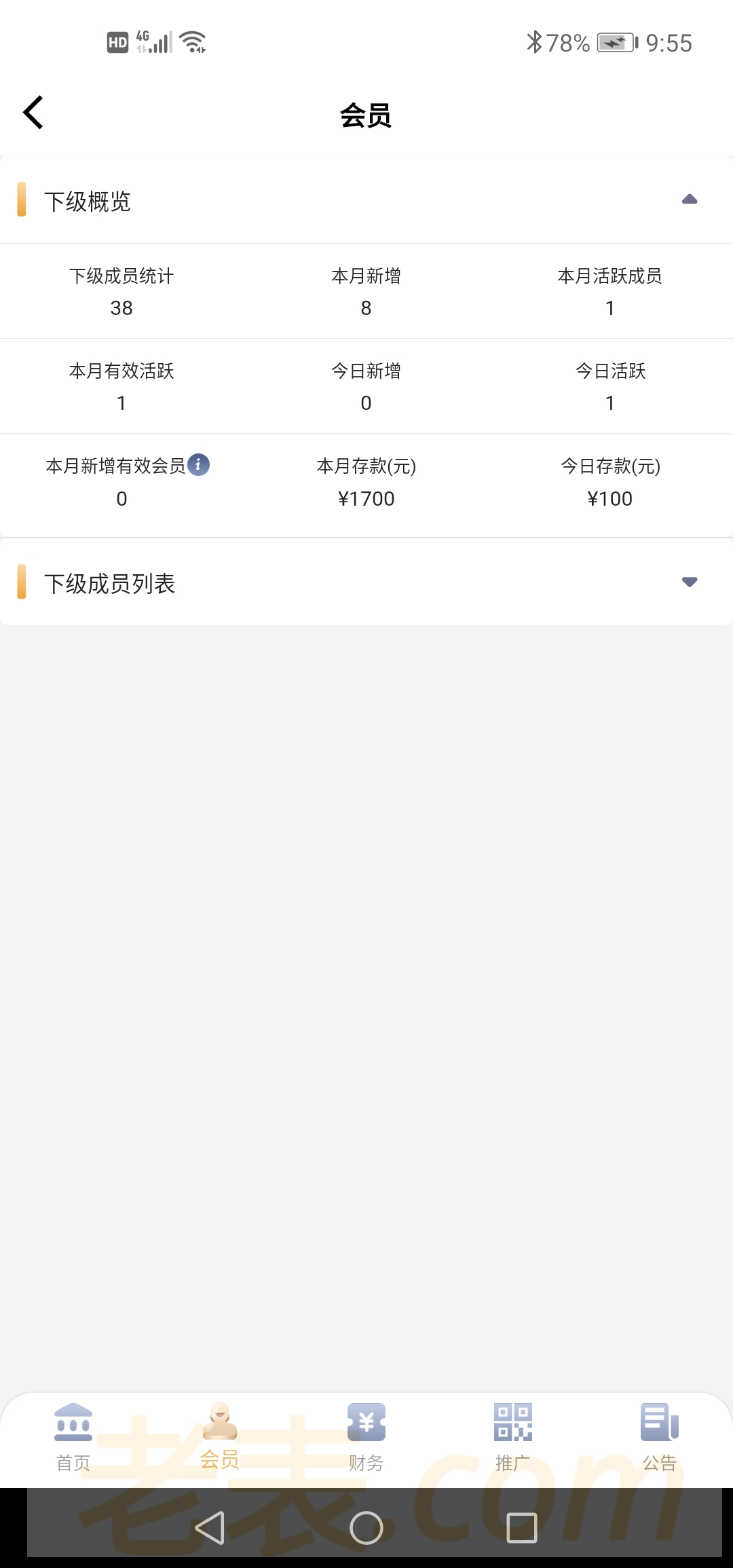Open the system recent apps view
Screen dimensions: 733x1568
(522, 1528)
